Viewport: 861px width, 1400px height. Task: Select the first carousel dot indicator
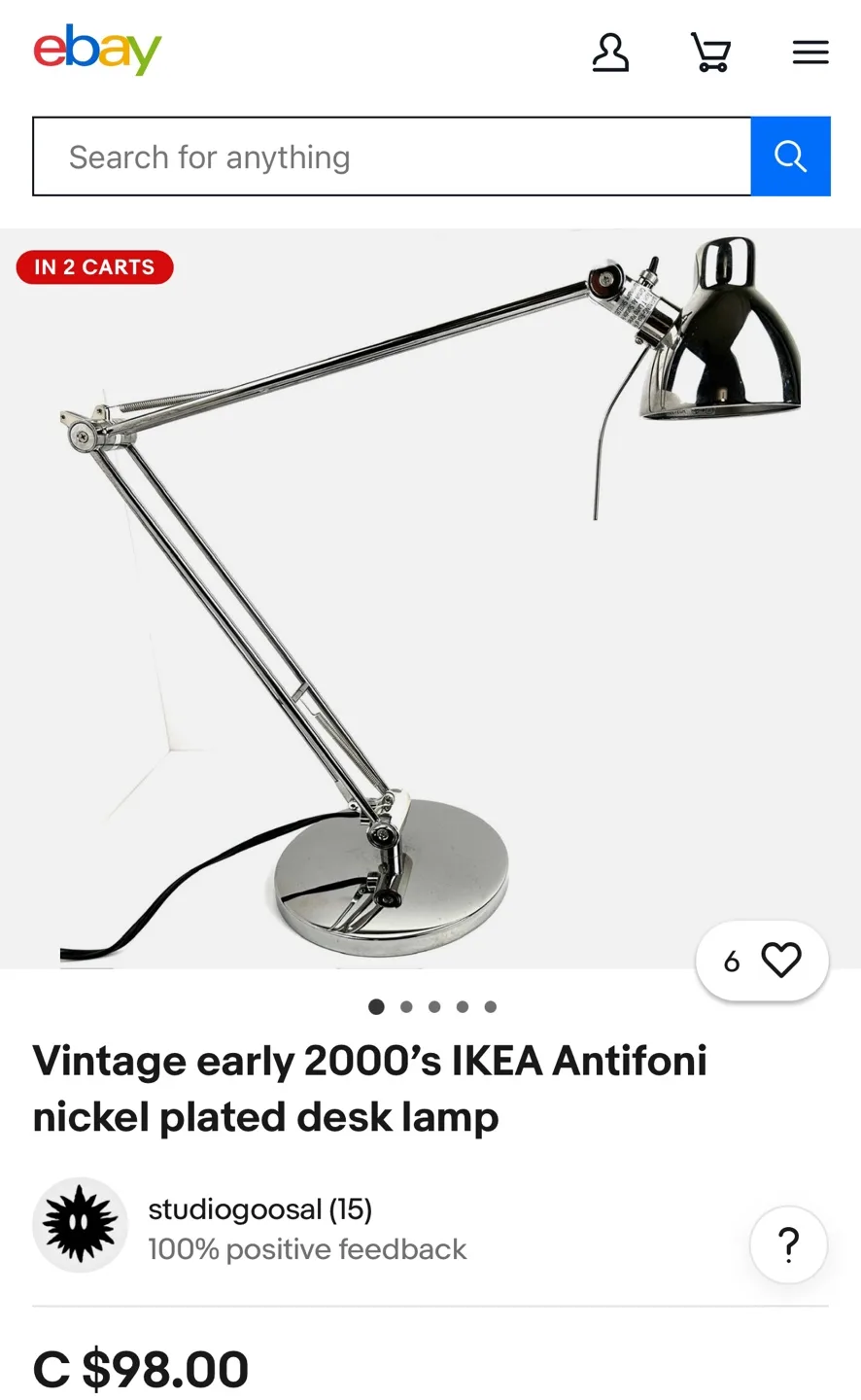pos(376,1006)
